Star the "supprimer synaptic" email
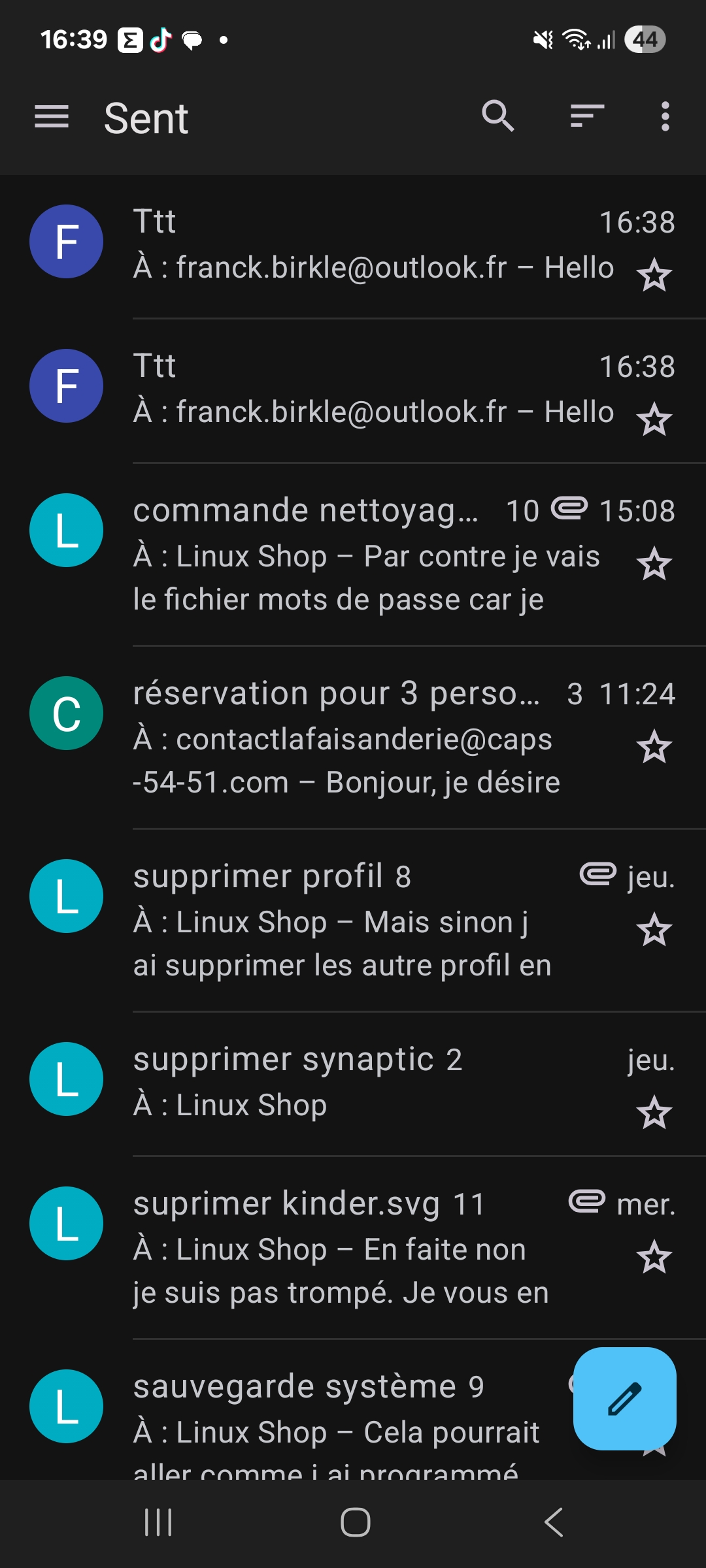706x1568 pixels. coord(654,1113)
